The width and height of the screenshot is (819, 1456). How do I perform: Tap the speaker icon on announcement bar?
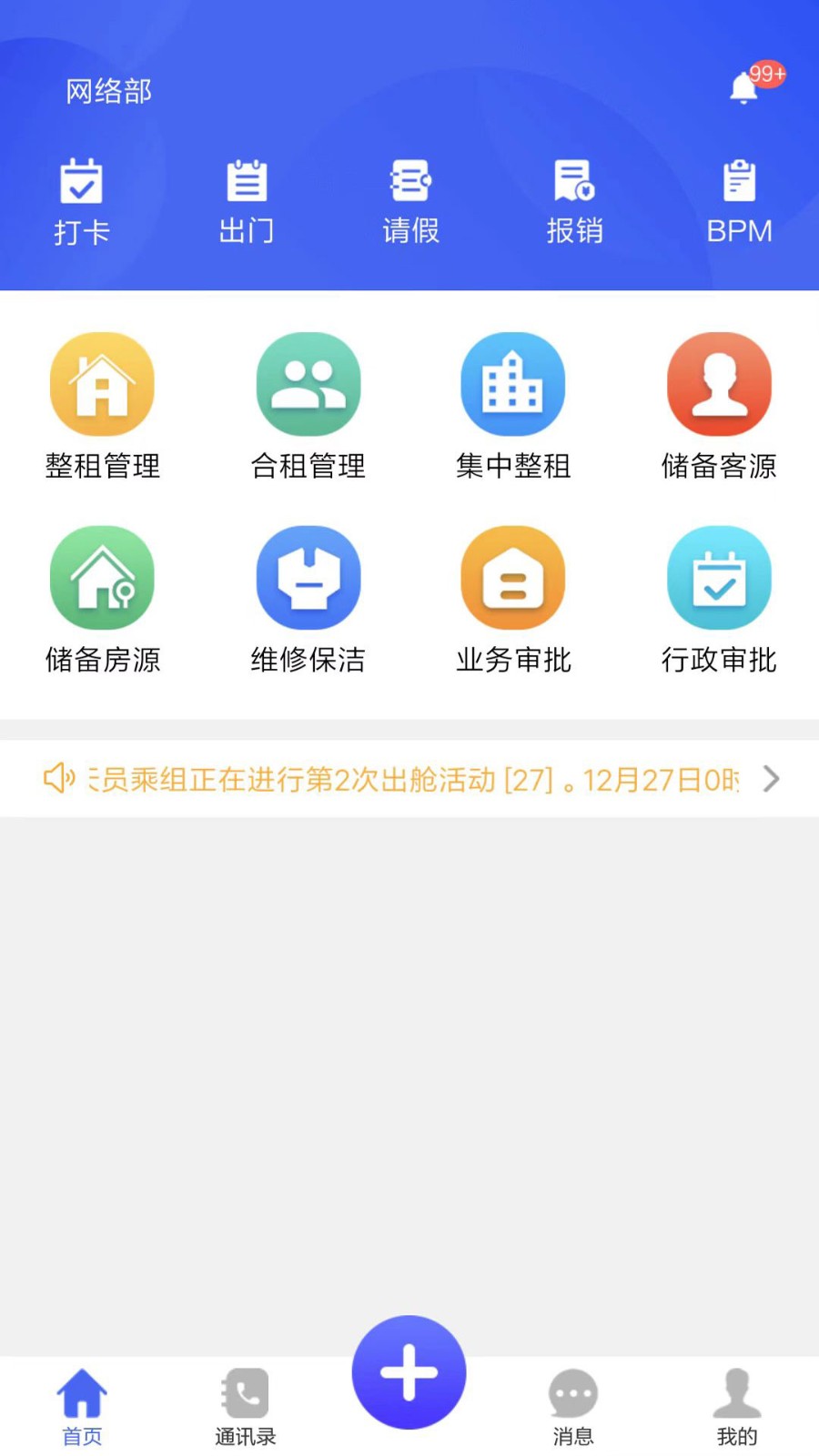[58, 779]
